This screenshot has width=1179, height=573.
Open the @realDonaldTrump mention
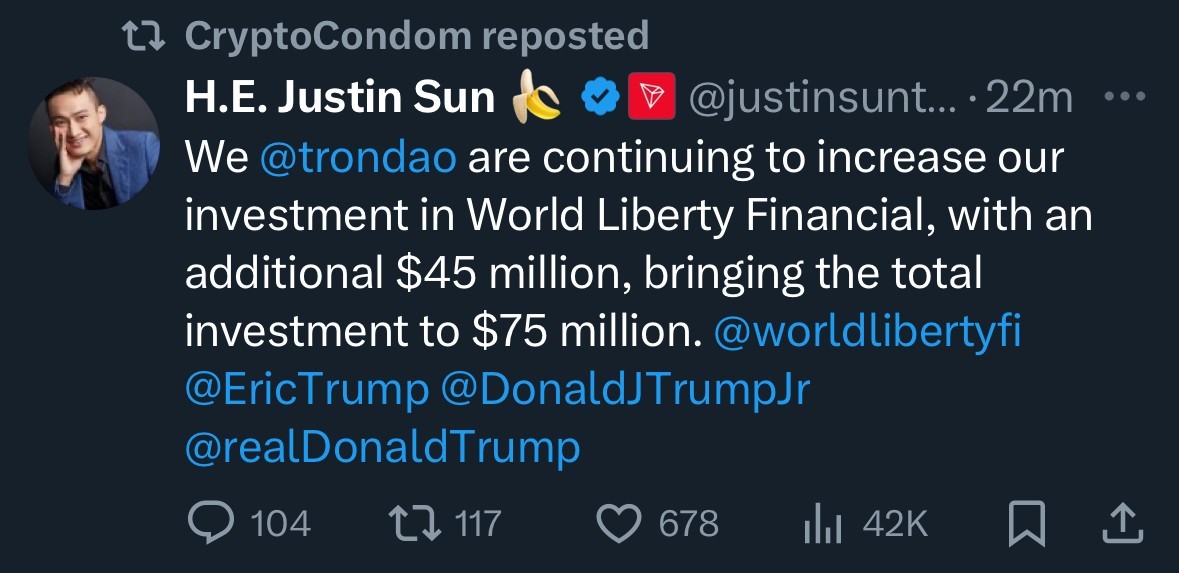pyautogui.click(x=383, y=446)
